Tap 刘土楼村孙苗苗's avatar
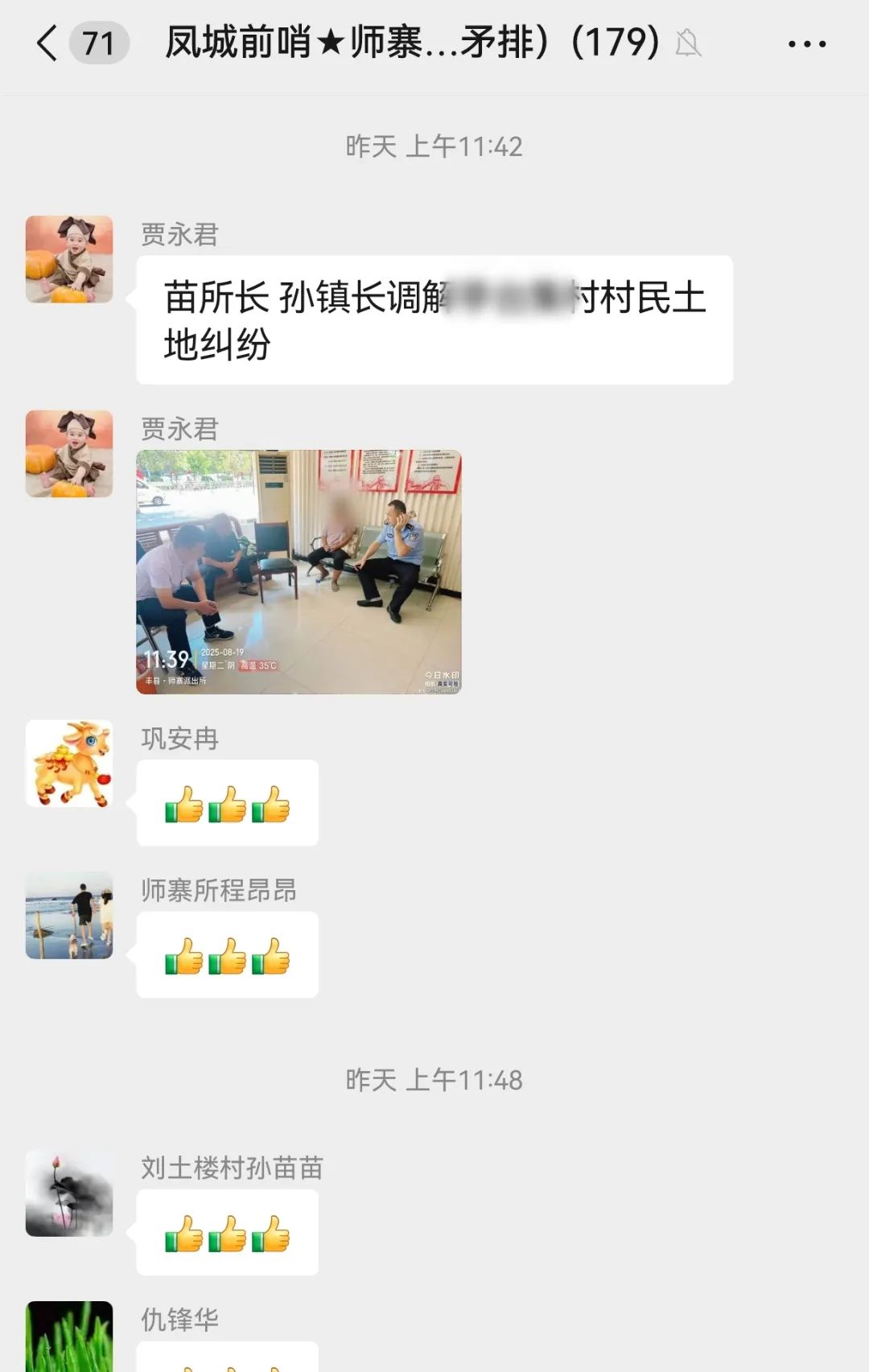 [69, 1193]
